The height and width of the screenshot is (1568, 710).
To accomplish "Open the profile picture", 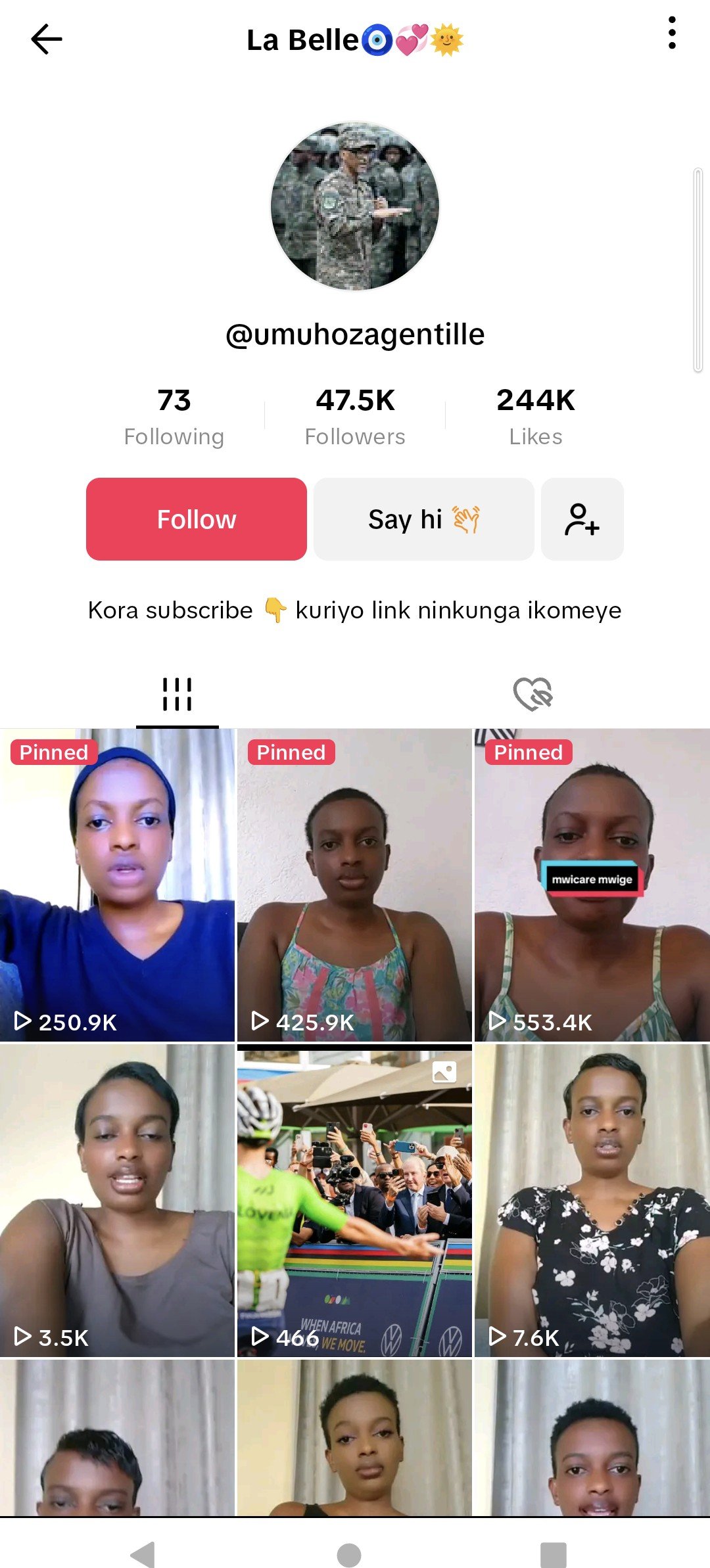I will click(355, 206).
